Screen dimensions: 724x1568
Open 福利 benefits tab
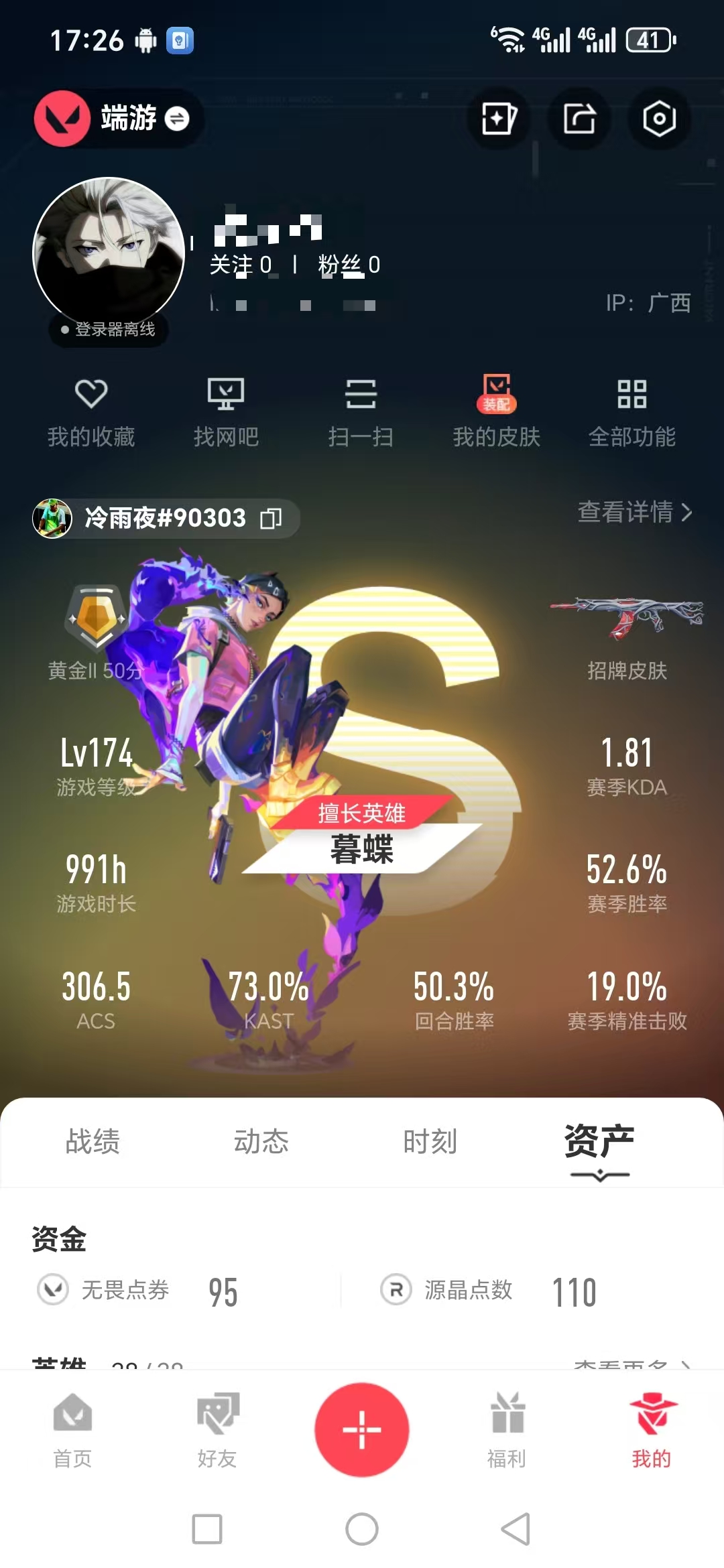tap(507, 1429)
